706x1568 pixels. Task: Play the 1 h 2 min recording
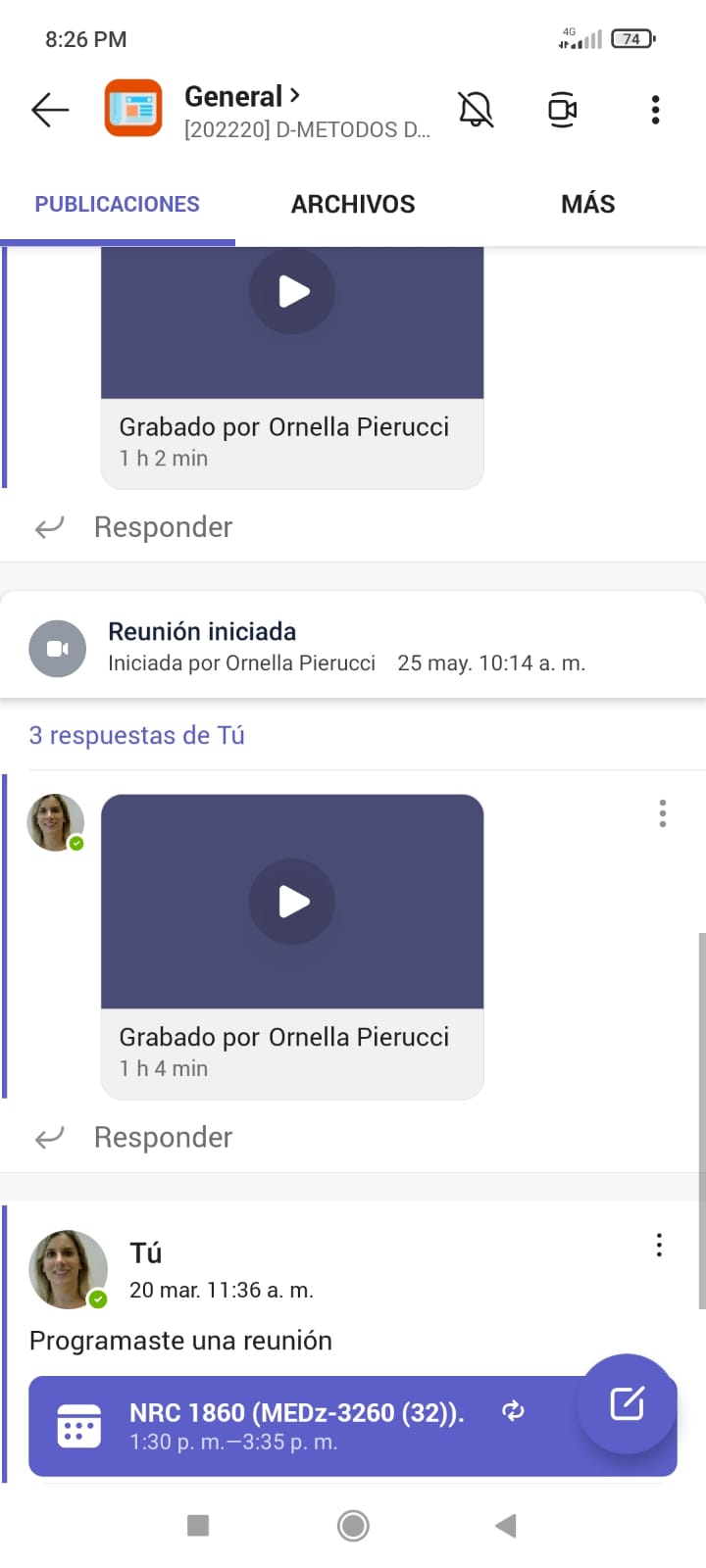click(x=292, y=292)
